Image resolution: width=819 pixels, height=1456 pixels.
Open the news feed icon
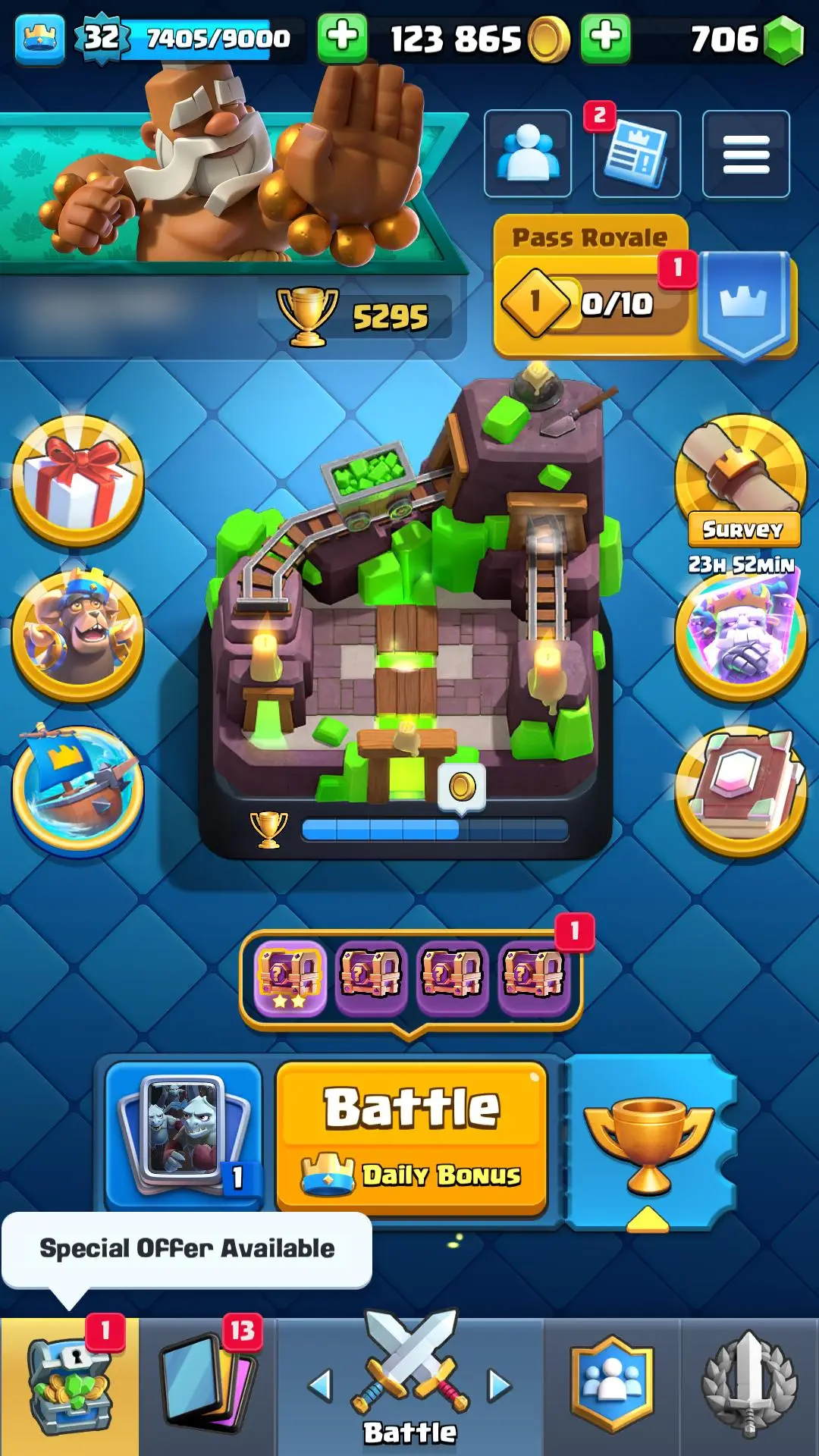point(636,154)
